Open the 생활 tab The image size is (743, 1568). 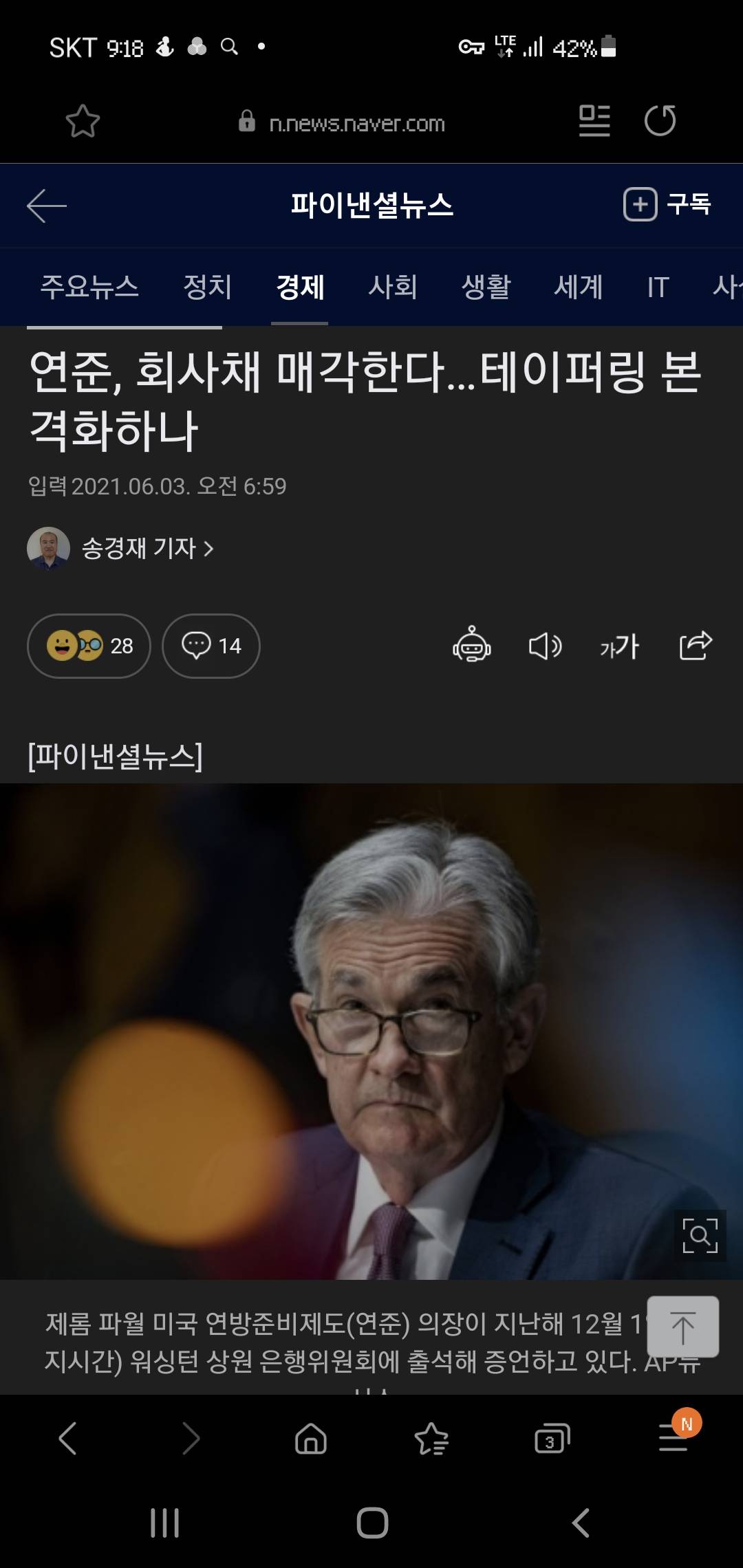[x=486, y=287]
